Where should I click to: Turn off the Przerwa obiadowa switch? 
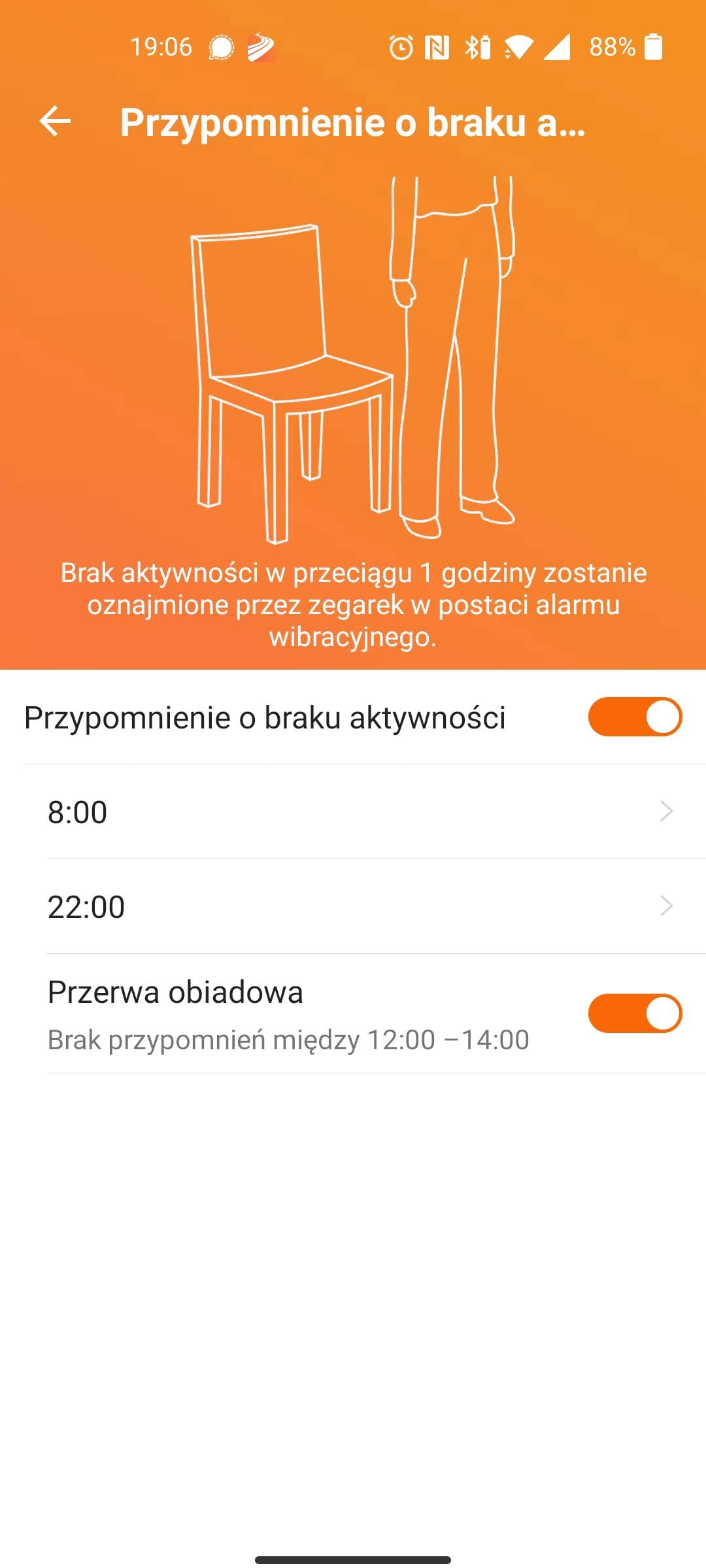(634, 1013)
